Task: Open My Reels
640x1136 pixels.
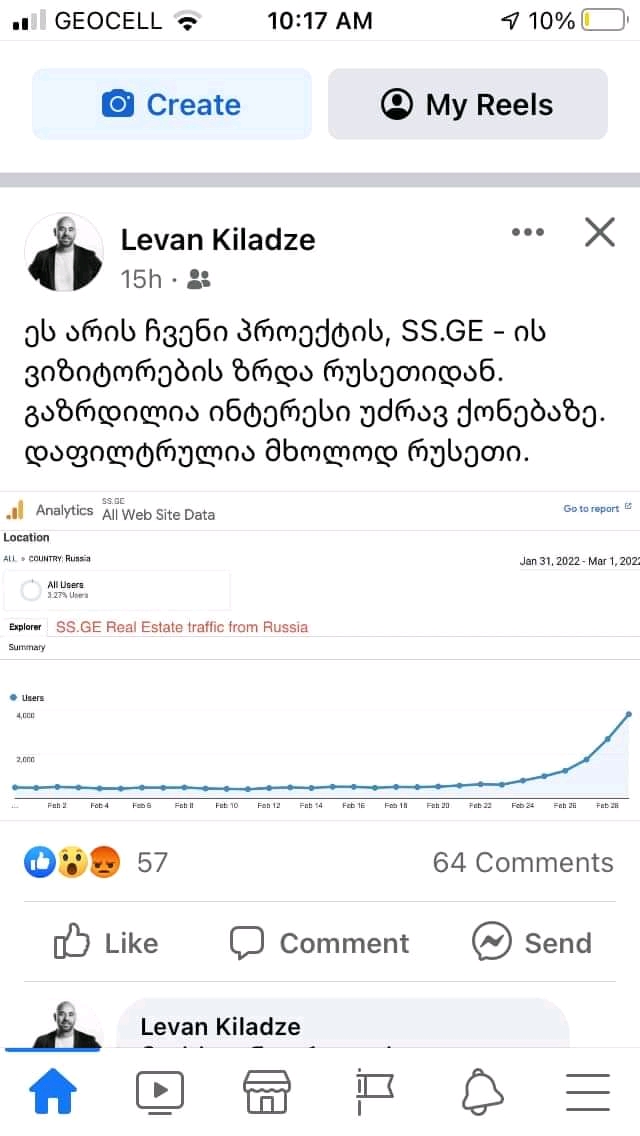Action: [x=467, y=104]
